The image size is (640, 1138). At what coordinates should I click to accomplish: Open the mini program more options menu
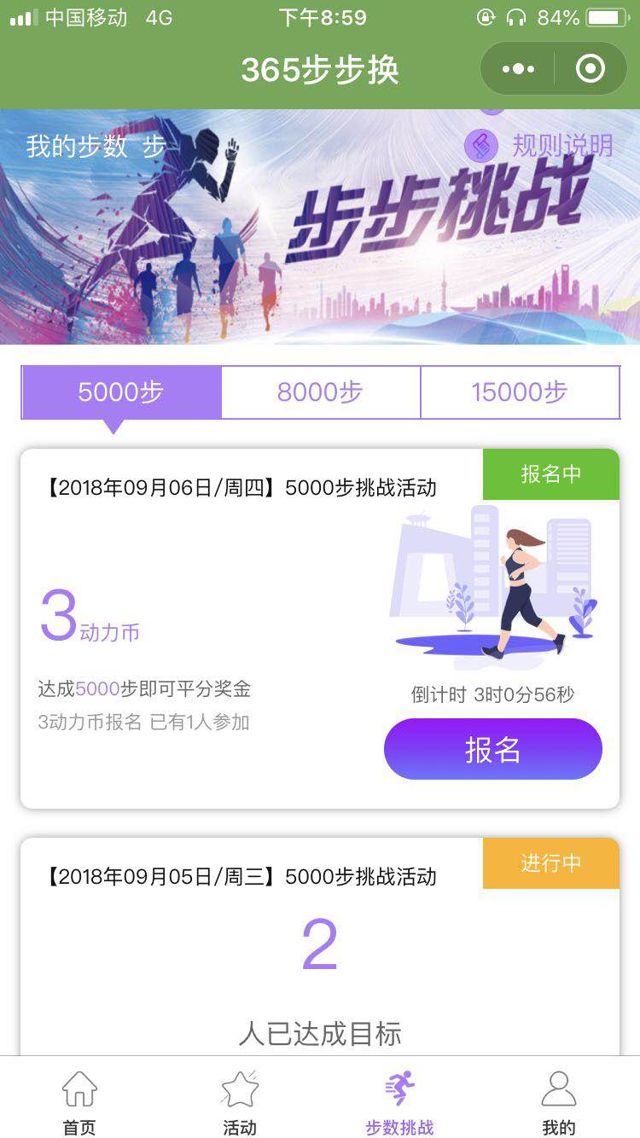pyautogui.click(x=518, y=69)
